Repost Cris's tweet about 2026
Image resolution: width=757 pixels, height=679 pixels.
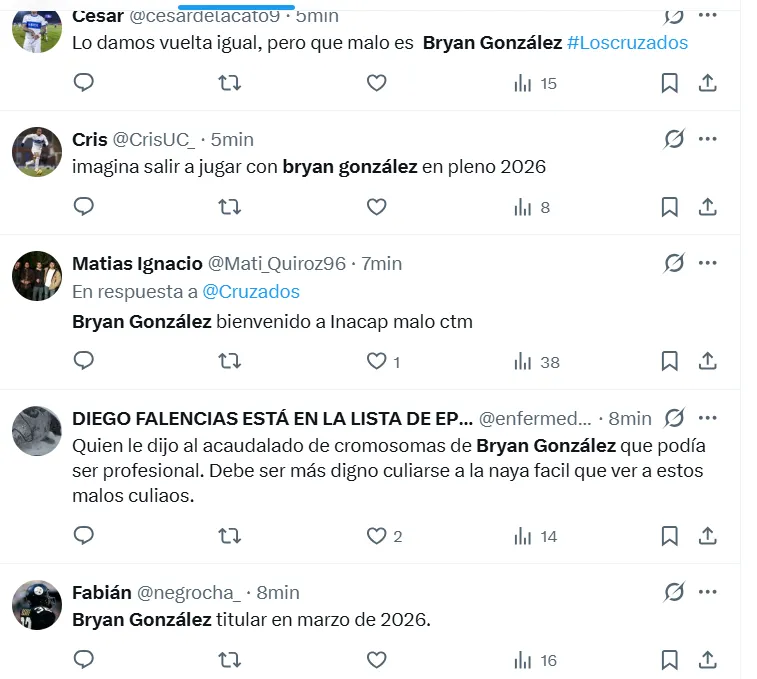tap(229, 207)
